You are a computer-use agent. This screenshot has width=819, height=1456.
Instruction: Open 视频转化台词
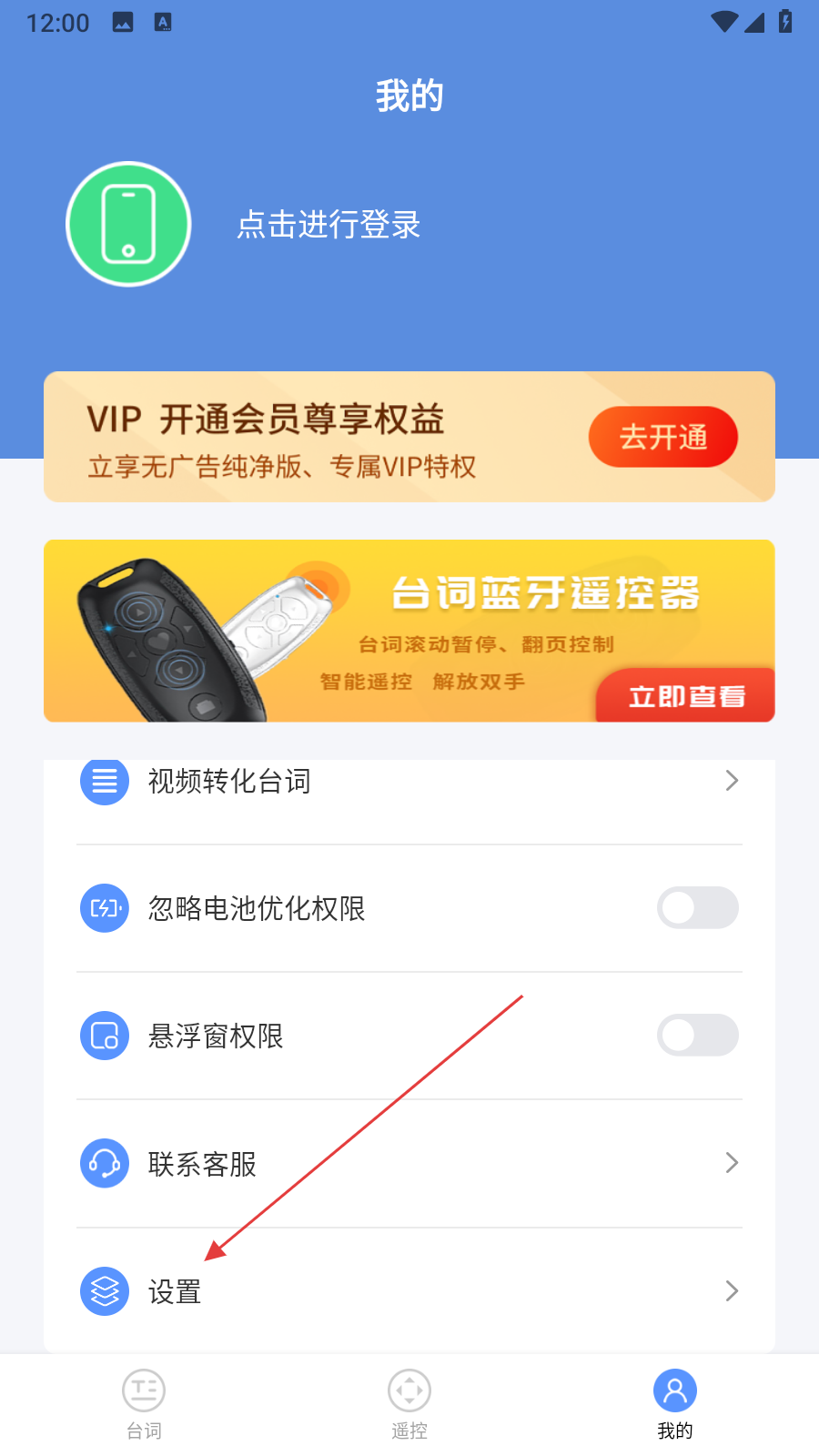click(x=409, y=782)
